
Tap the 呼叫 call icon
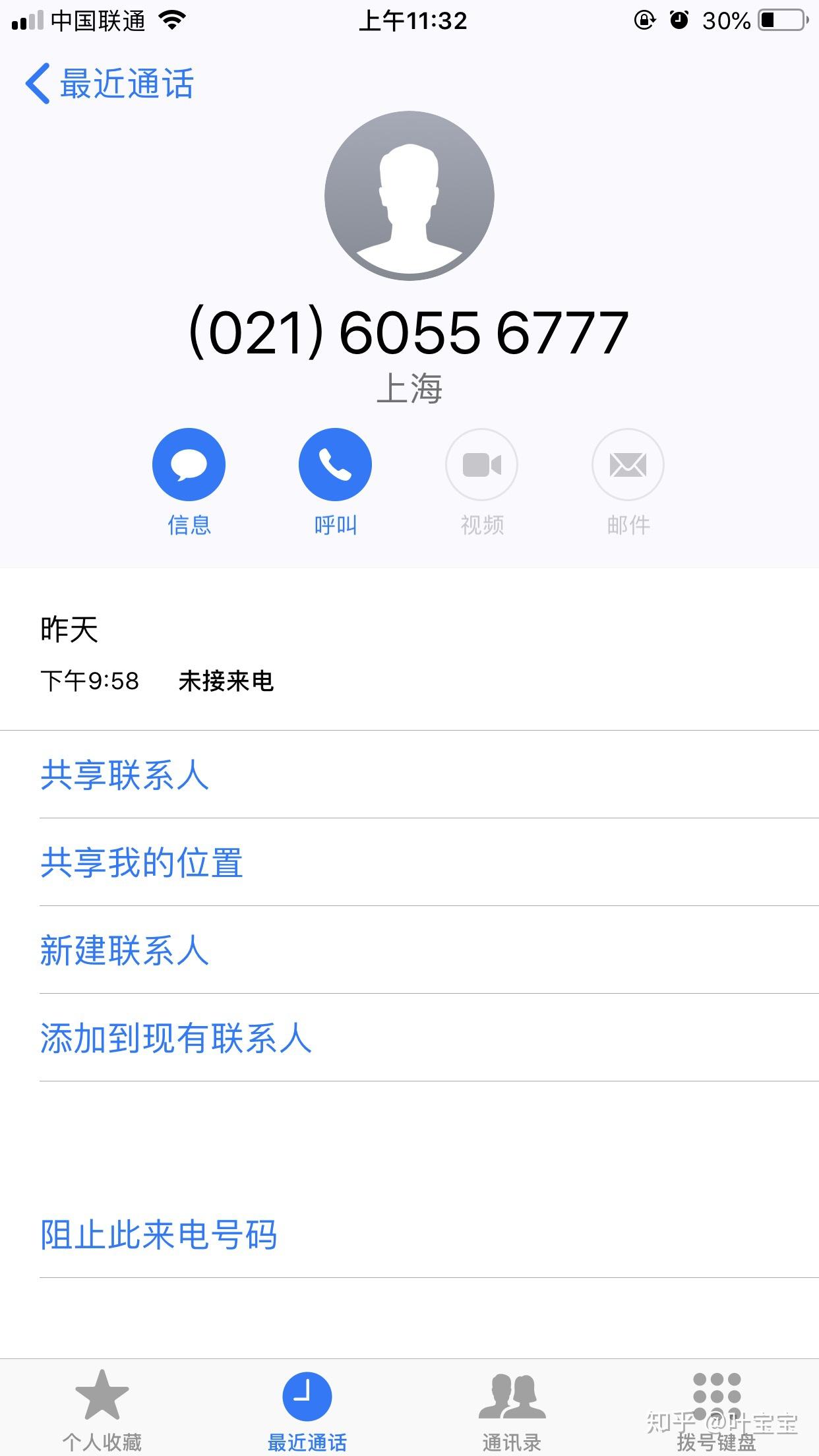(x=335, y=464)
